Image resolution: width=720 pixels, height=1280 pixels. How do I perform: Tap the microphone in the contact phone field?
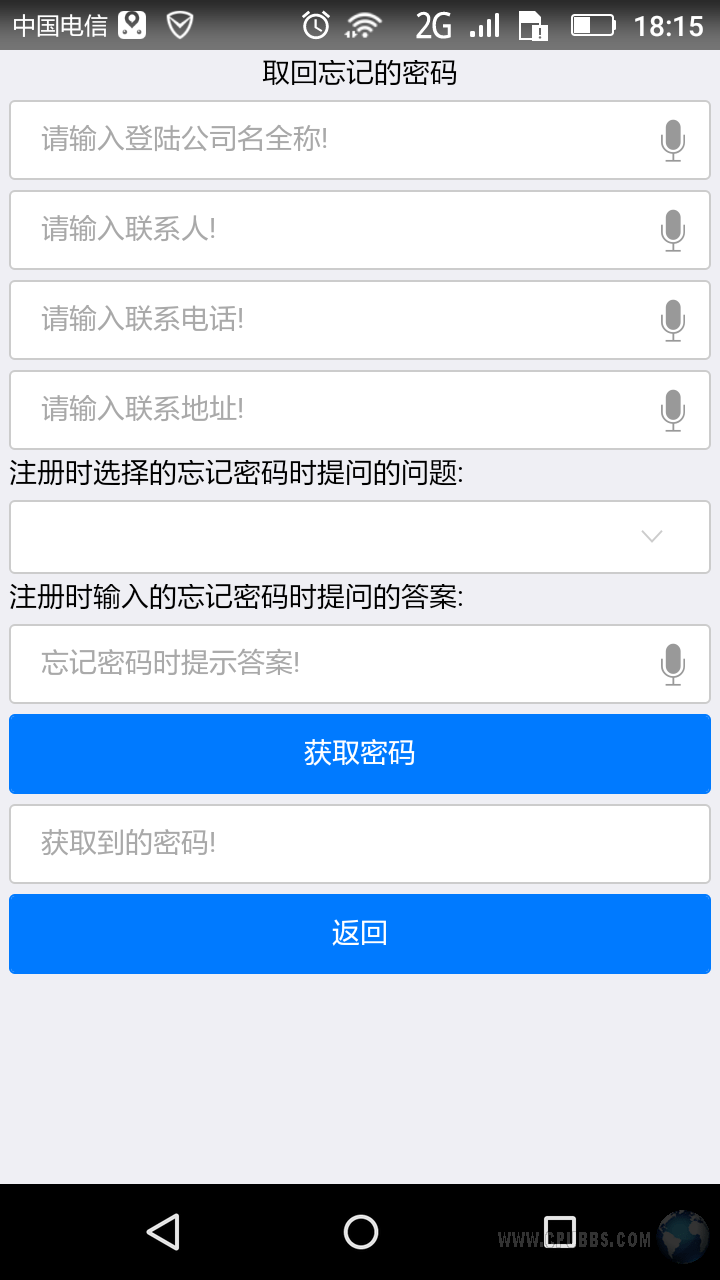click(673, 320)
